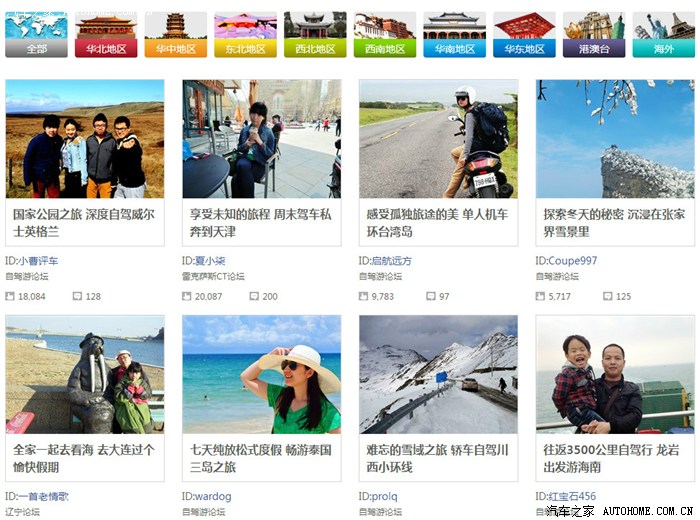
Task: Open the 张家界雪景 article card
Action: point(614,222)
